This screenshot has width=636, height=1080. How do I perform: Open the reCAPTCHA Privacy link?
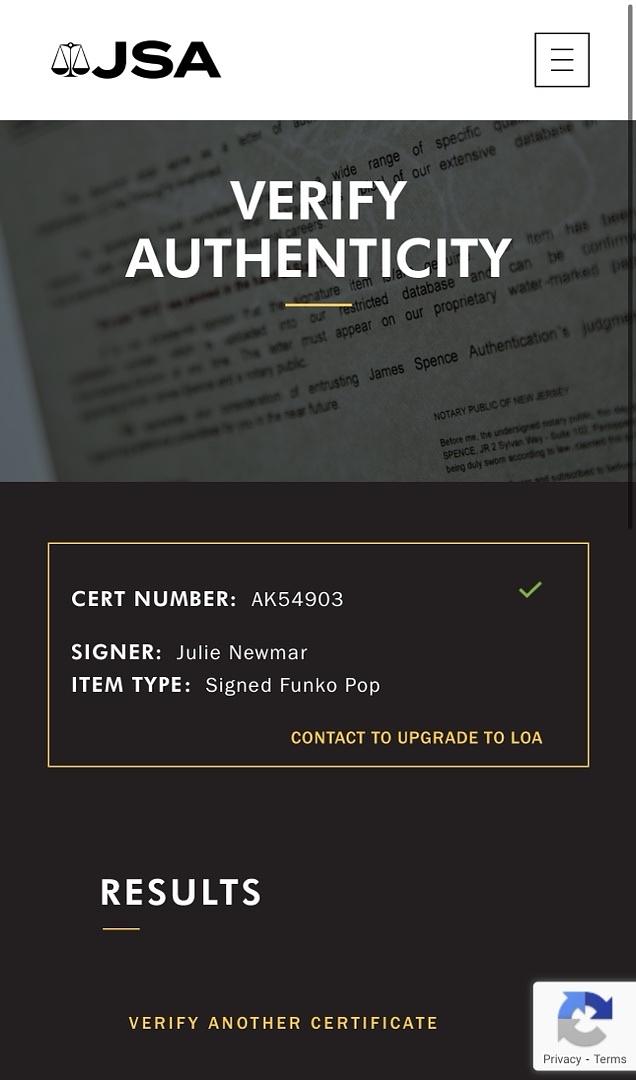coord(562,1059)
